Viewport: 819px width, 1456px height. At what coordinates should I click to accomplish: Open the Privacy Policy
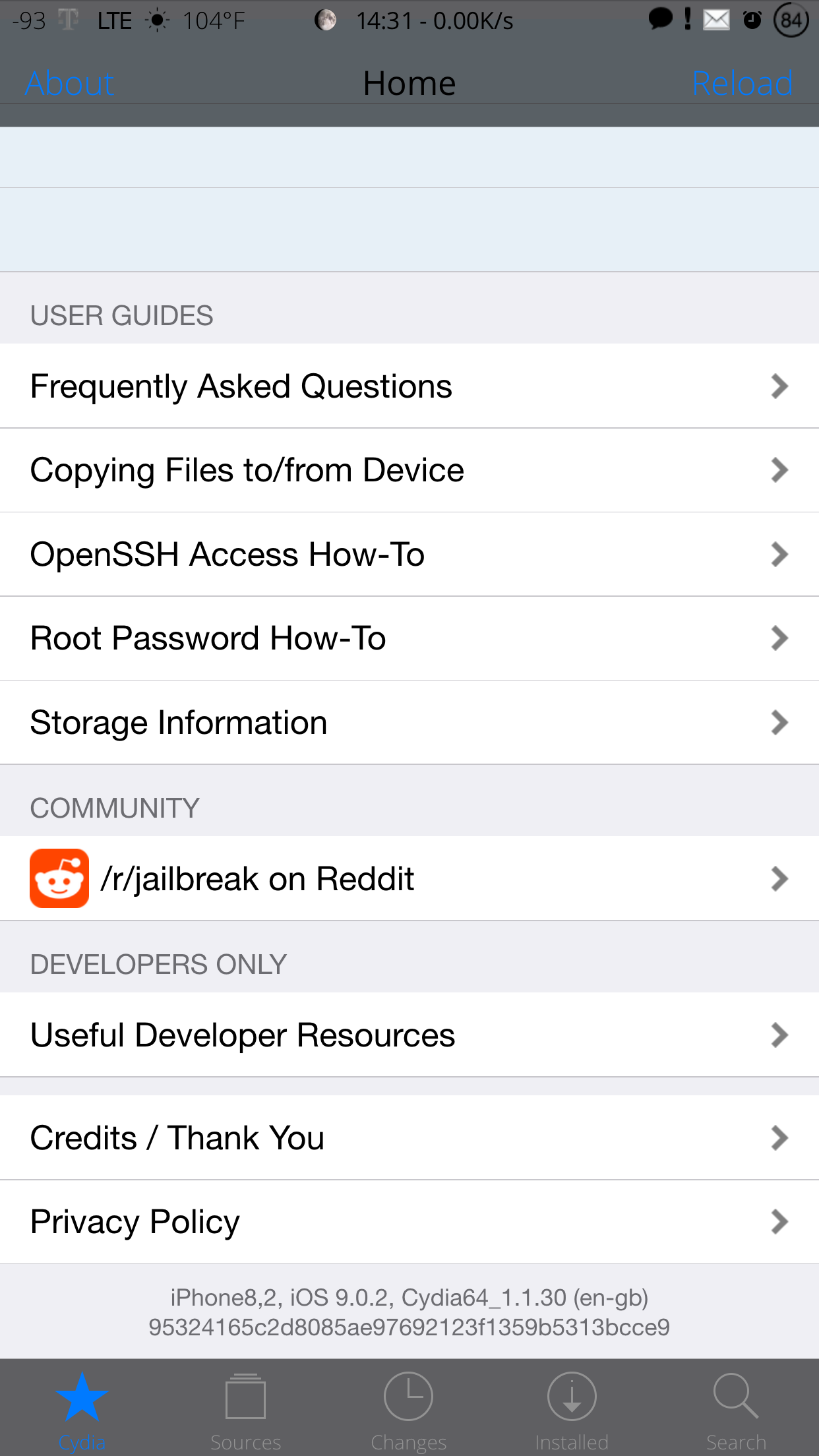[409, 1222]
